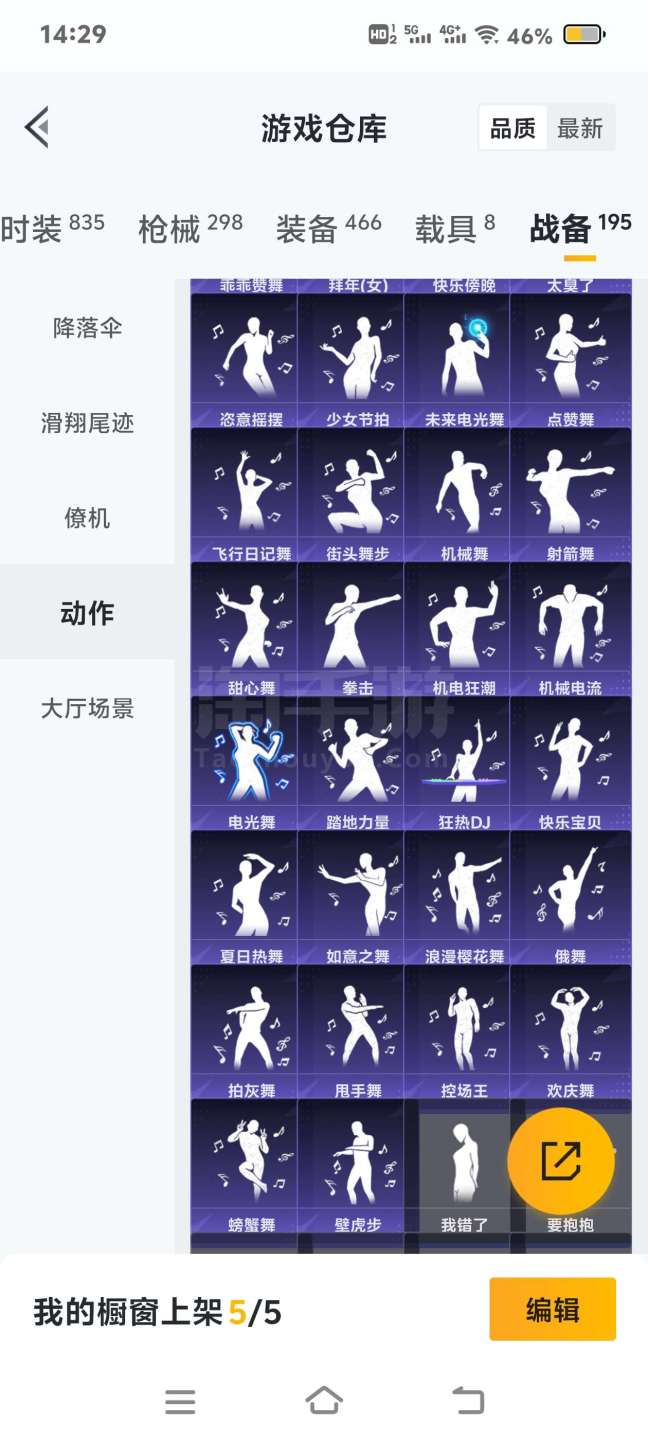Image resolution: width=648 pixels, height=1440 pixels.
Task: Open the 未来电光舞 emote item
Action: [x=463, y=360]
